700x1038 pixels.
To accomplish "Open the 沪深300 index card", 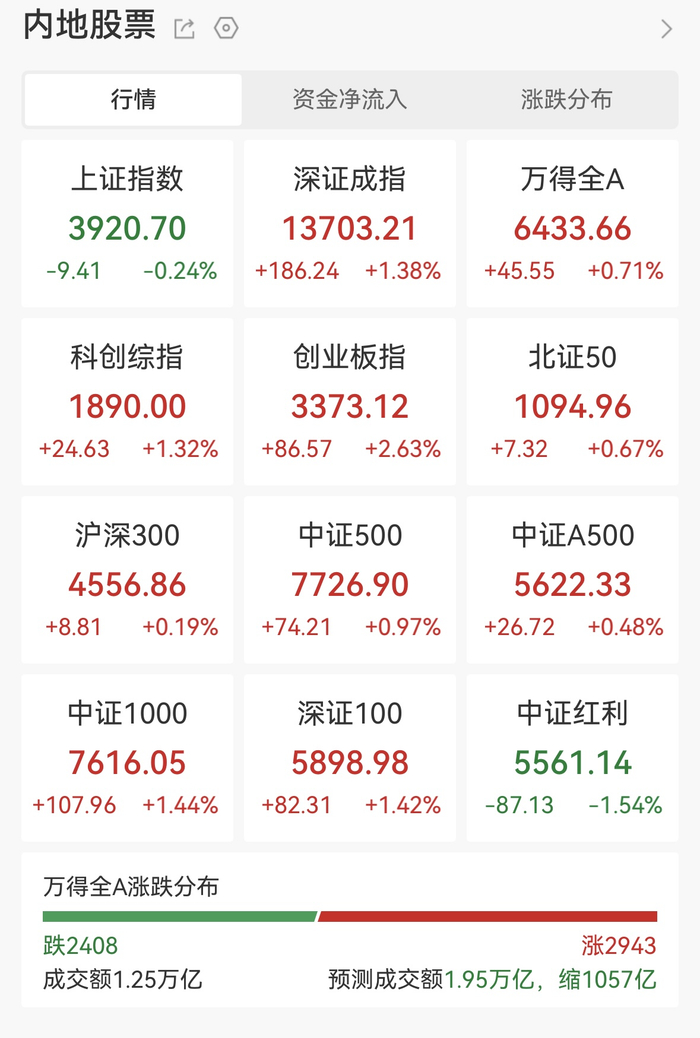I will coord(127,579).
